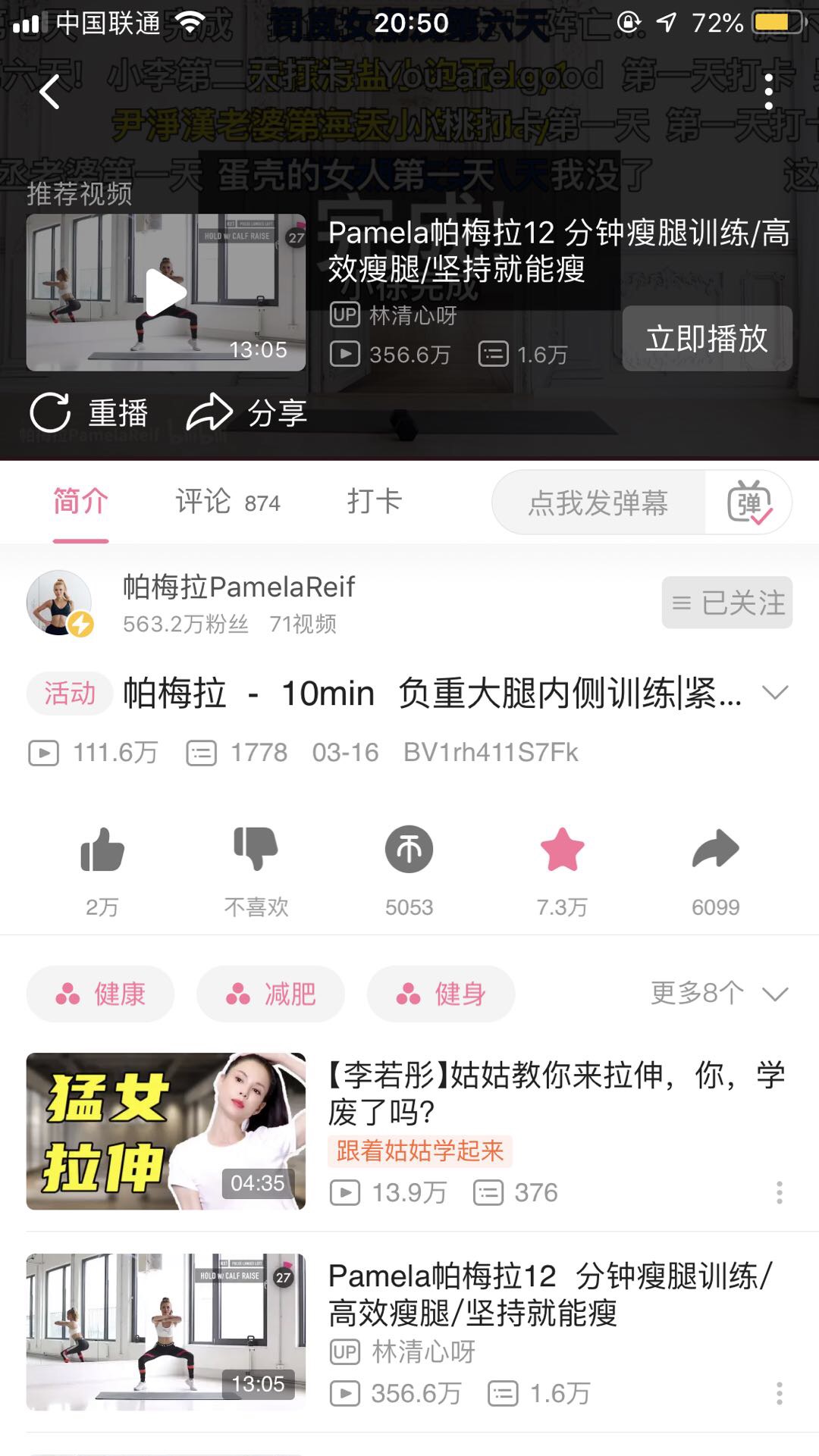Tap the 已关注 following button
The image size is (819, 1456).
point(726,603)
